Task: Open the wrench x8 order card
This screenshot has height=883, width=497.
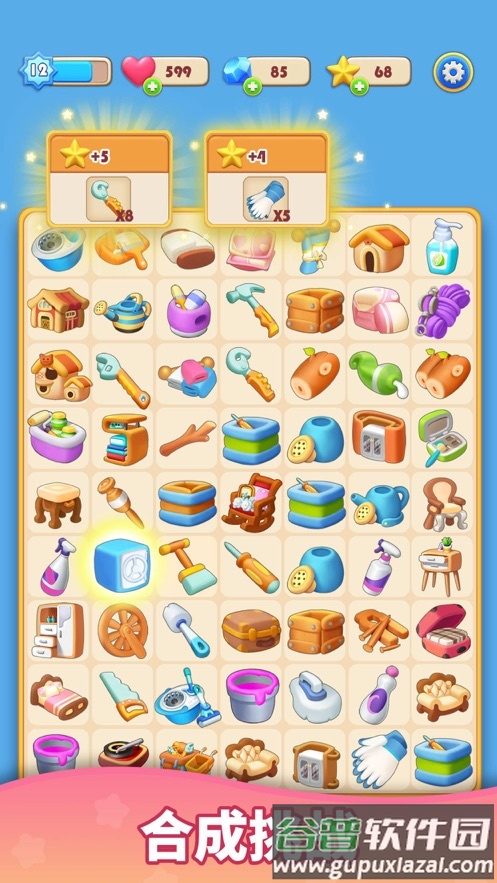Action: point(109,179)
